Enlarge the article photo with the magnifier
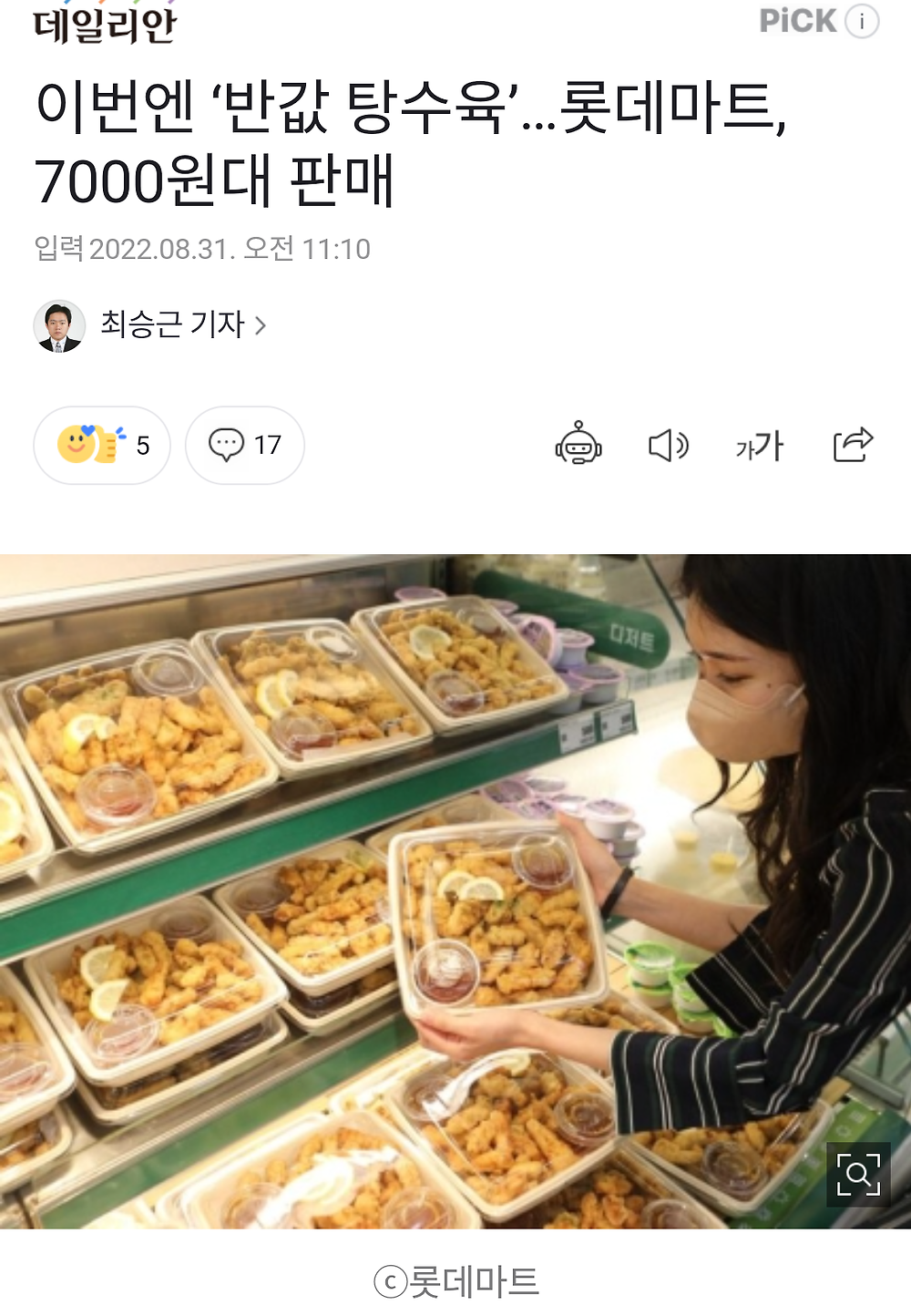This screenshot has width=911, height=1316. click(x=858, y=1174)
